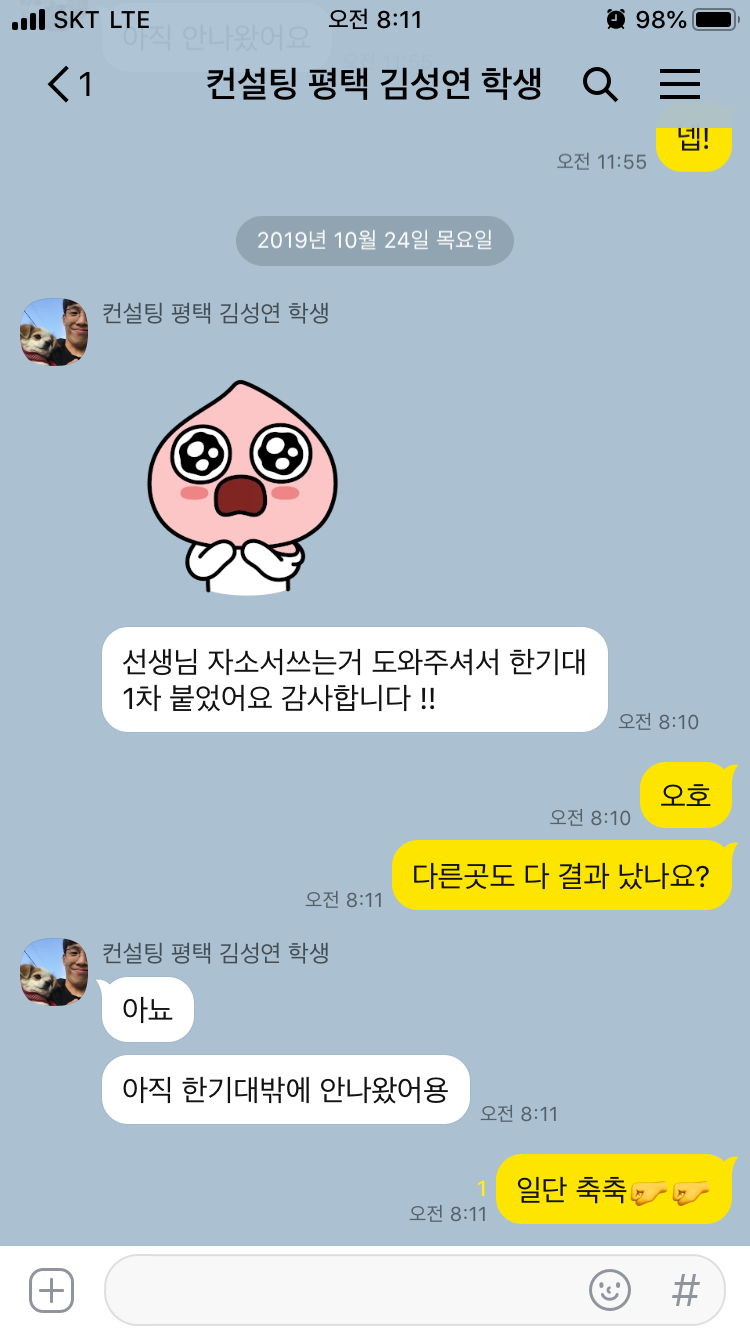Search within this conversation
The height and width of the screenshot is (1334, 750).
pyautogui.click(x=600, y=85)
